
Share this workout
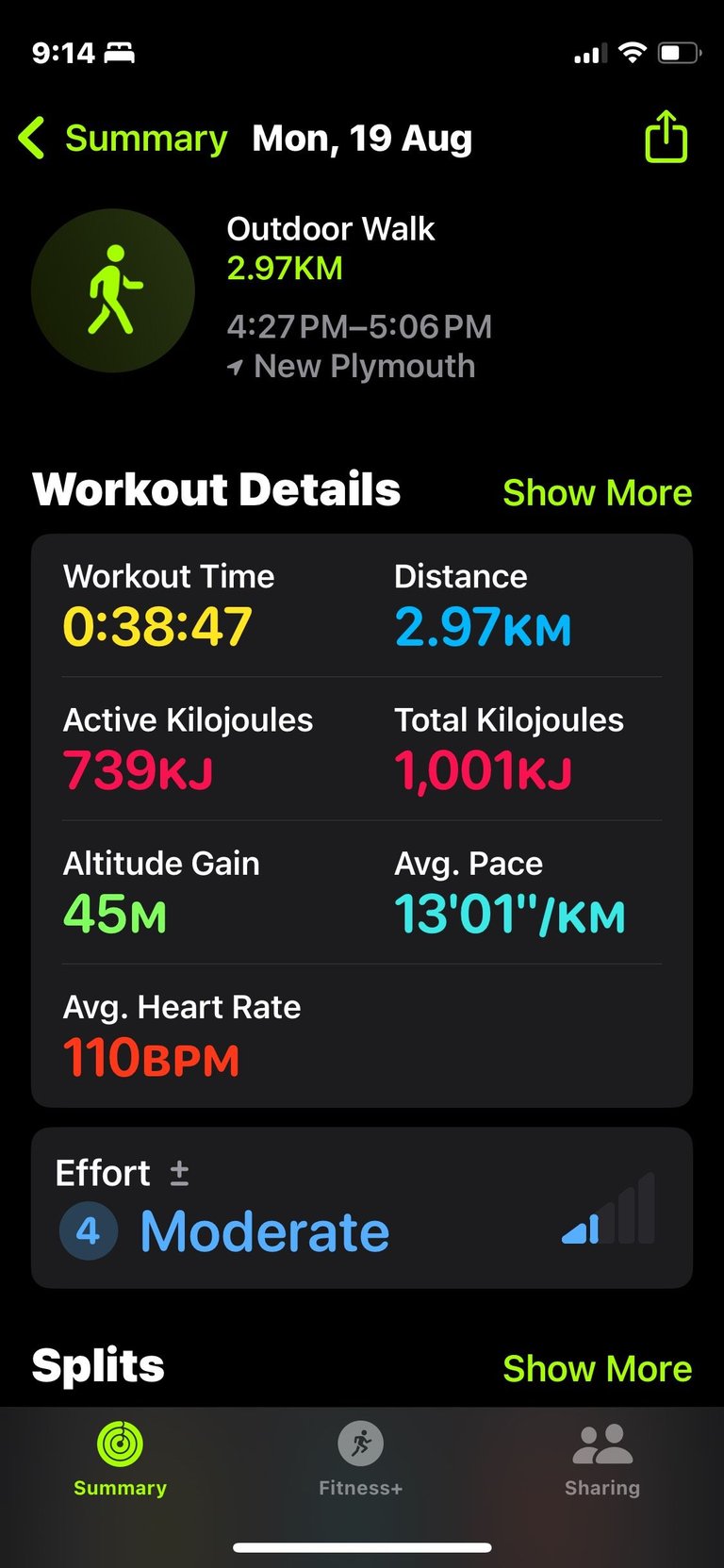(x=666, y=137)
